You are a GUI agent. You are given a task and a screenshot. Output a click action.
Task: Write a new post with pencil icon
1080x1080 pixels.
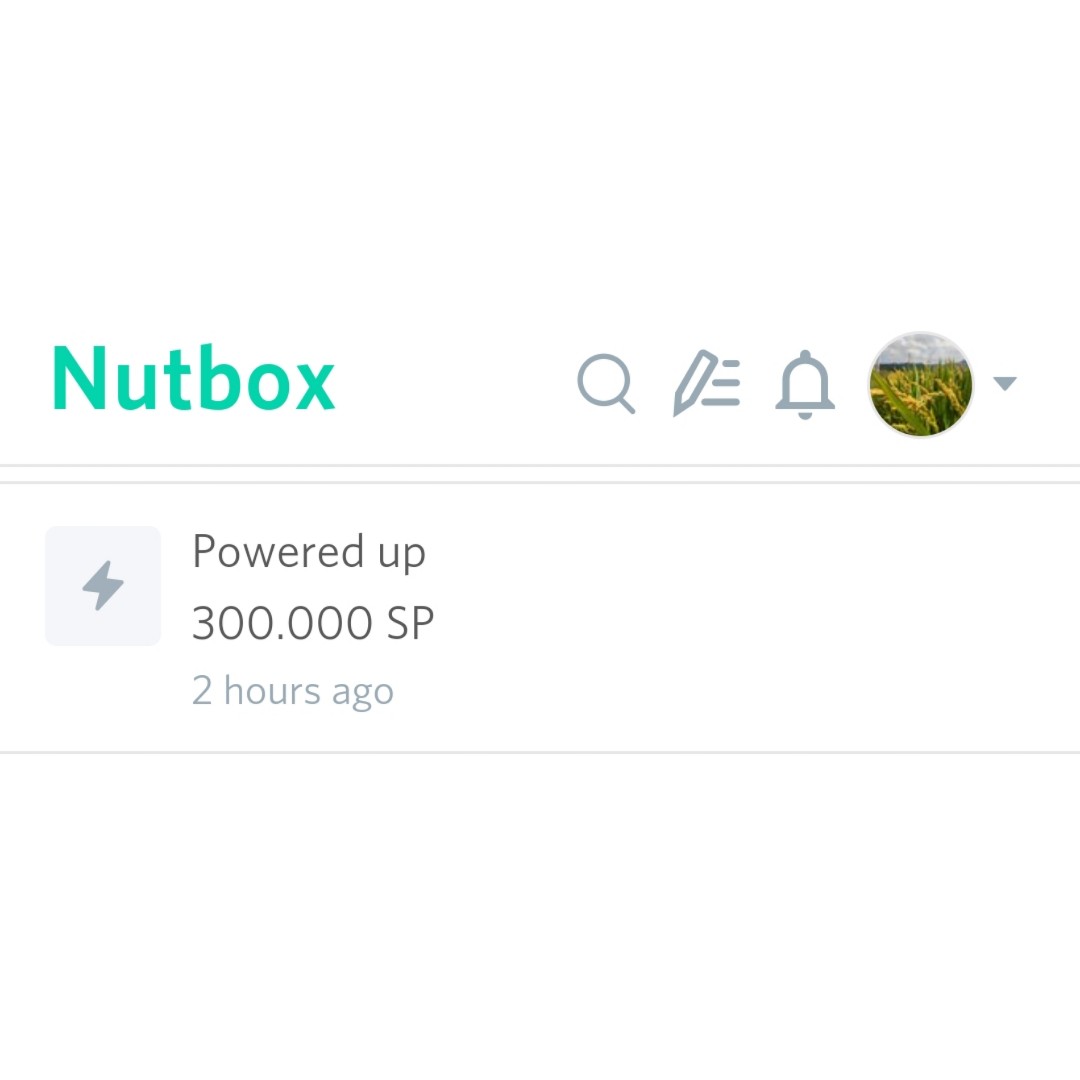pyautogui.click(x=706, y=384)
